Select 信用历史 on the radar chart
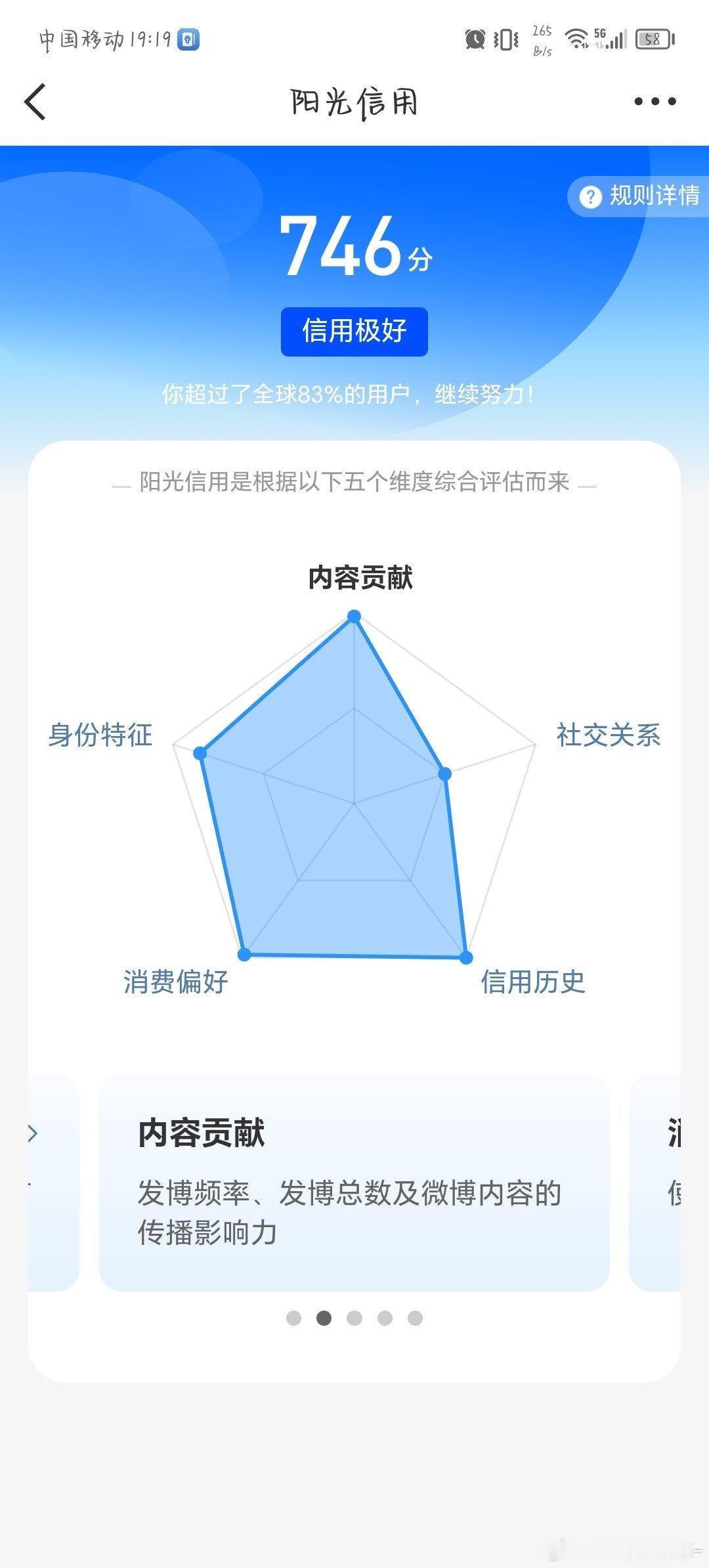This screenshot has width=709, height=1568. [533, 982]
